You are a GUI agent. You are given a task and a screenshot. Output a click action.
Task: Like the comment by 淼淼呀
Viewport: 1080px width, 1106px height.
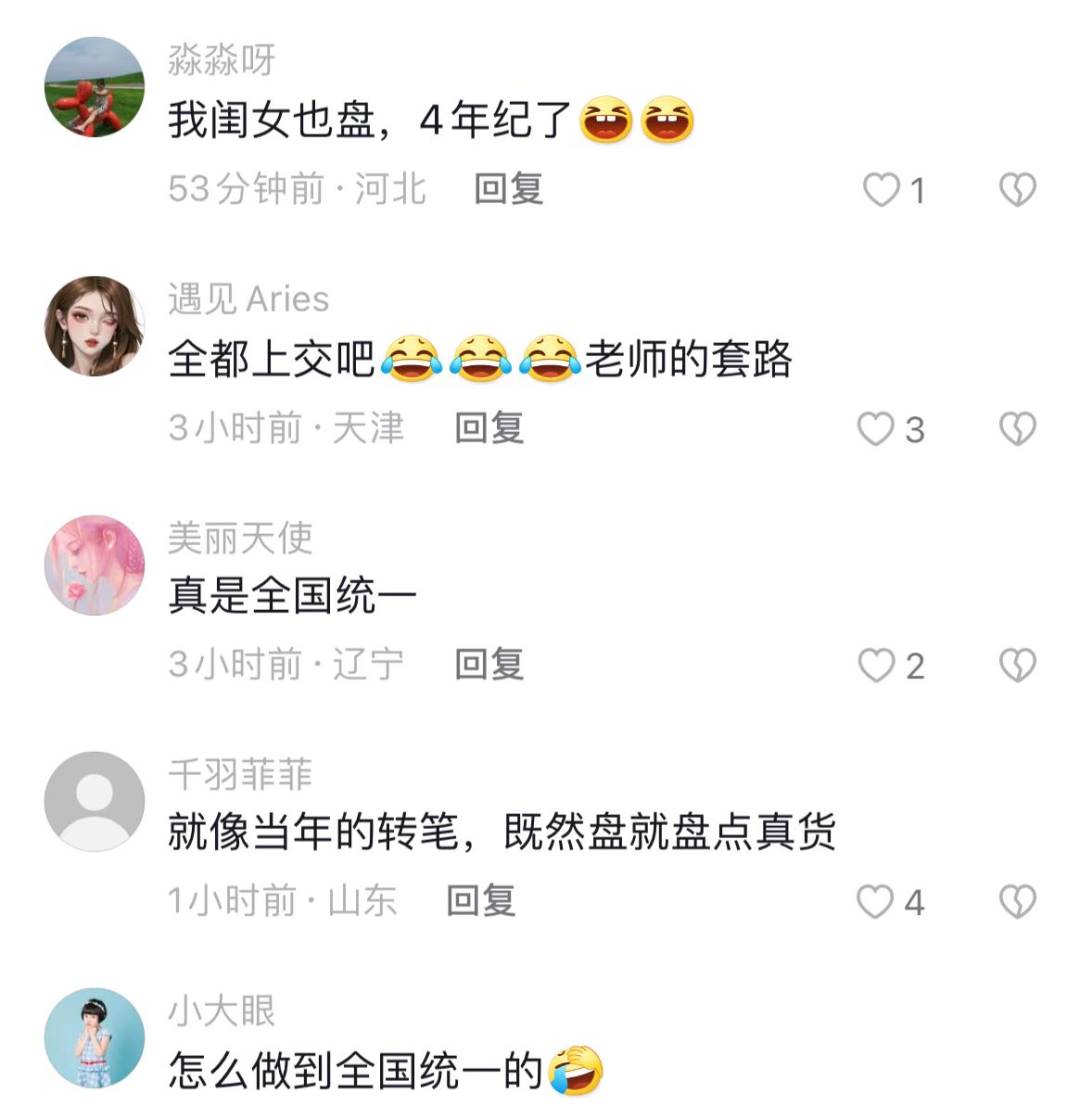pos(881,190)
